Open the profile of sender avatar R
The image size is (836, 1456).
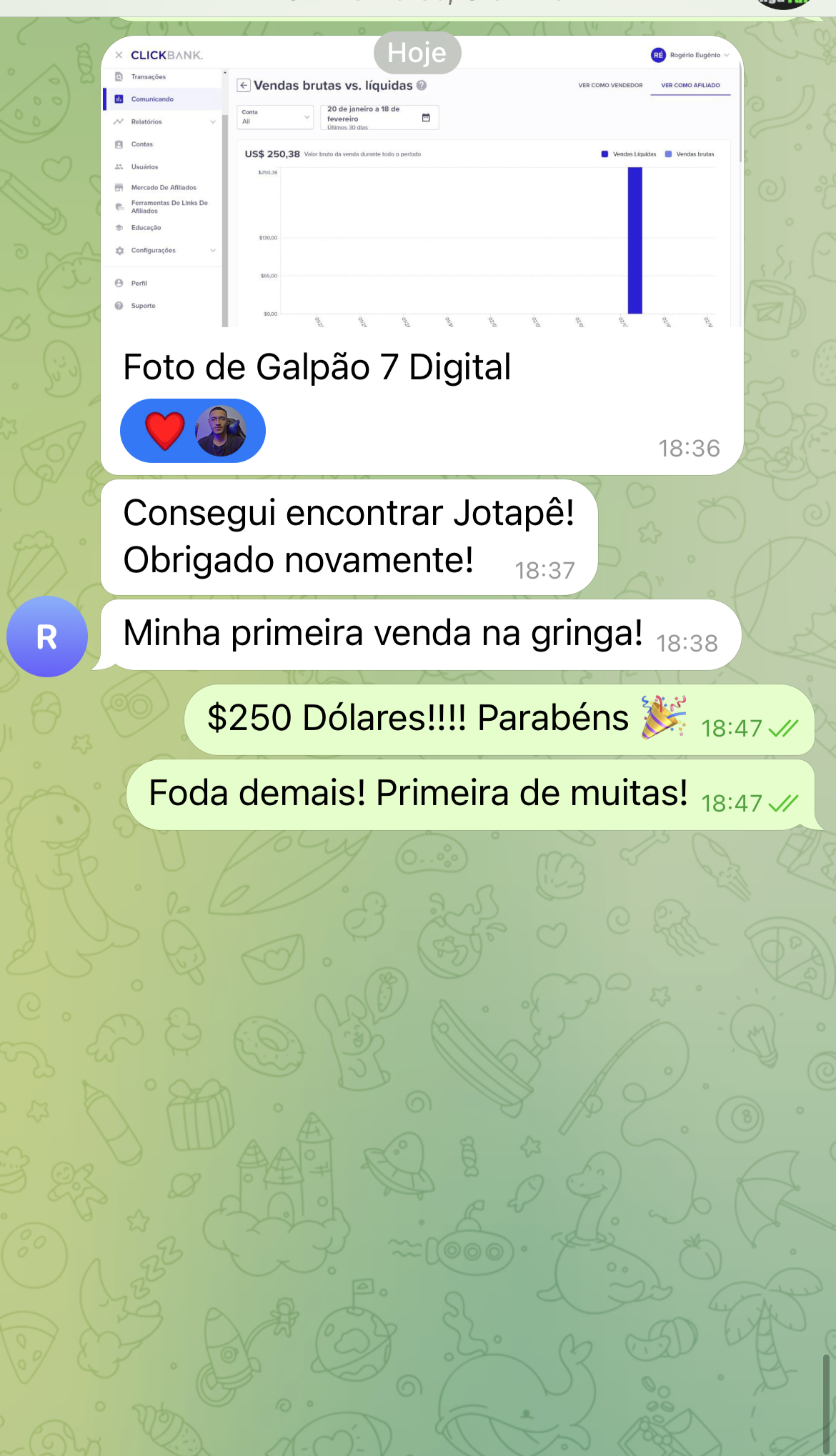pyautogui.click(x=47, y=637)
